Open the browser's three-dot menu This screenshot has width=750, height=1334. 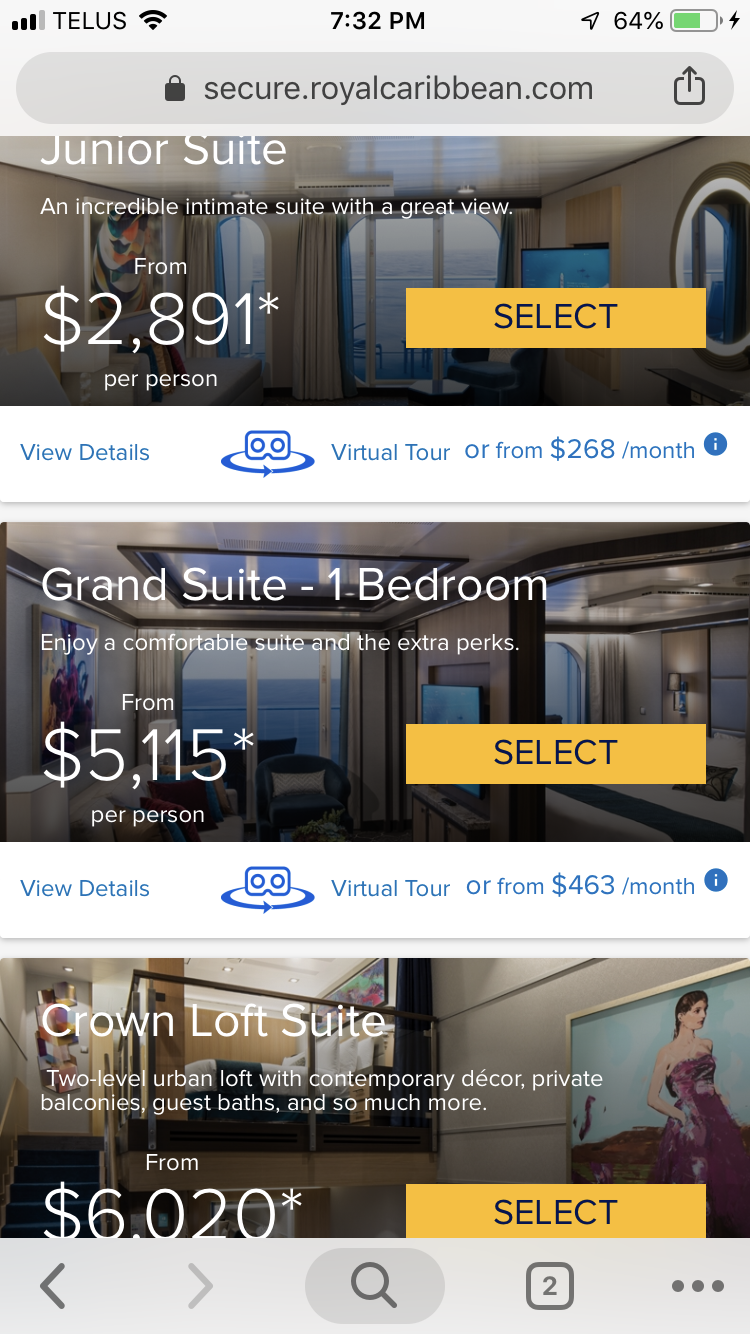(x=698, y=1286)
